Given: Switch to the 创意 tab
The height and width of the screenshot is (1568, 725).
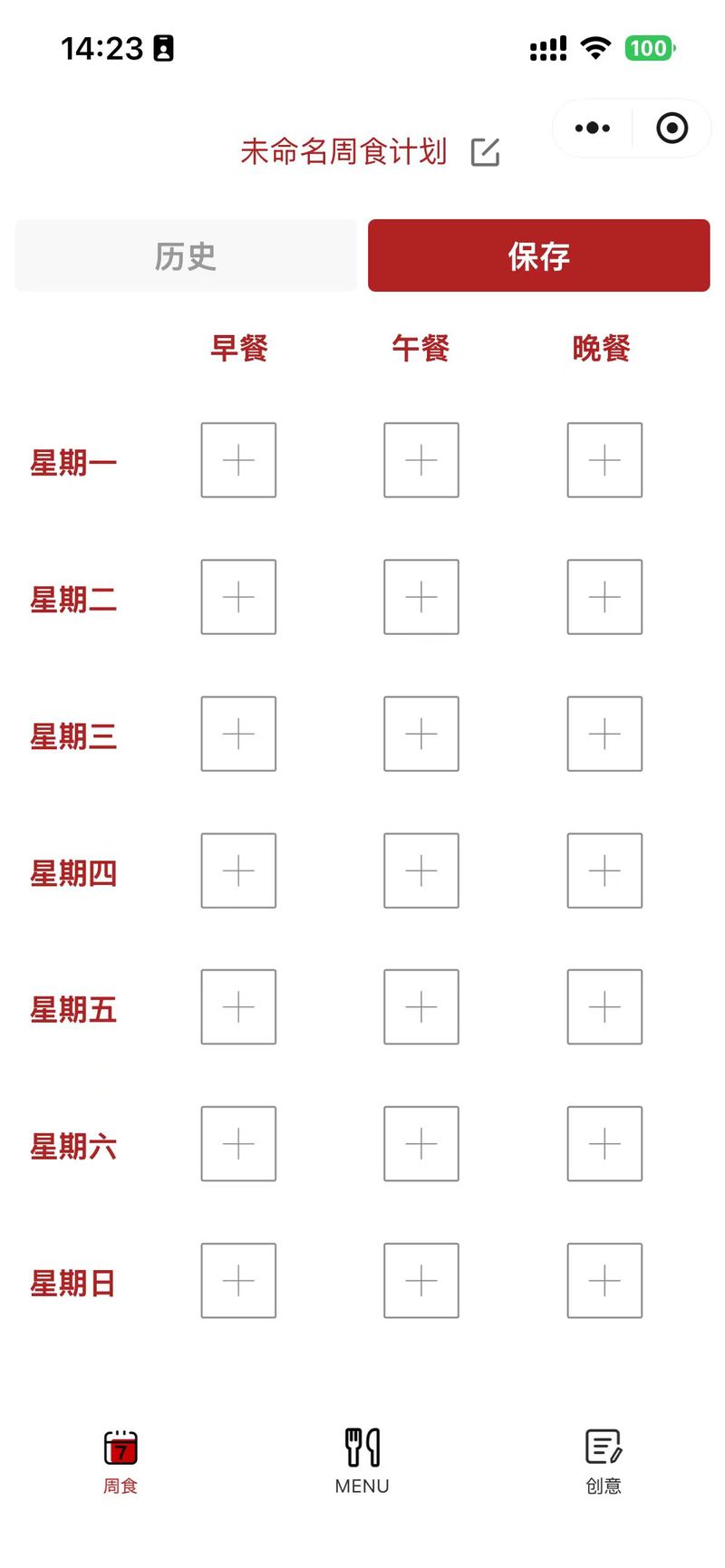Looking at the screenshot, I should (604, 1460).
